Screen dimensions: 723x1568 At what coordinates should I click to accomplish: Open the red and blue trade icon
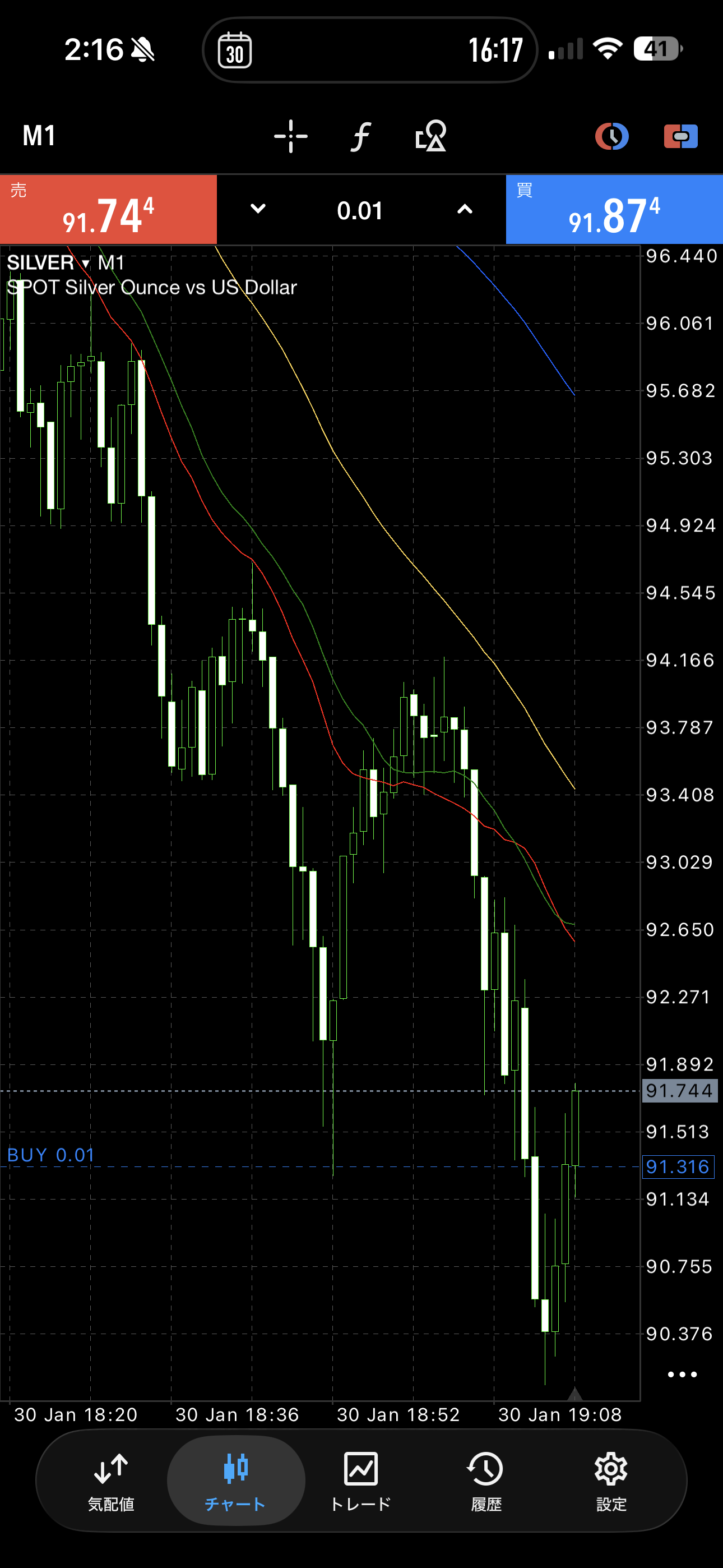[x=680, y=136]
